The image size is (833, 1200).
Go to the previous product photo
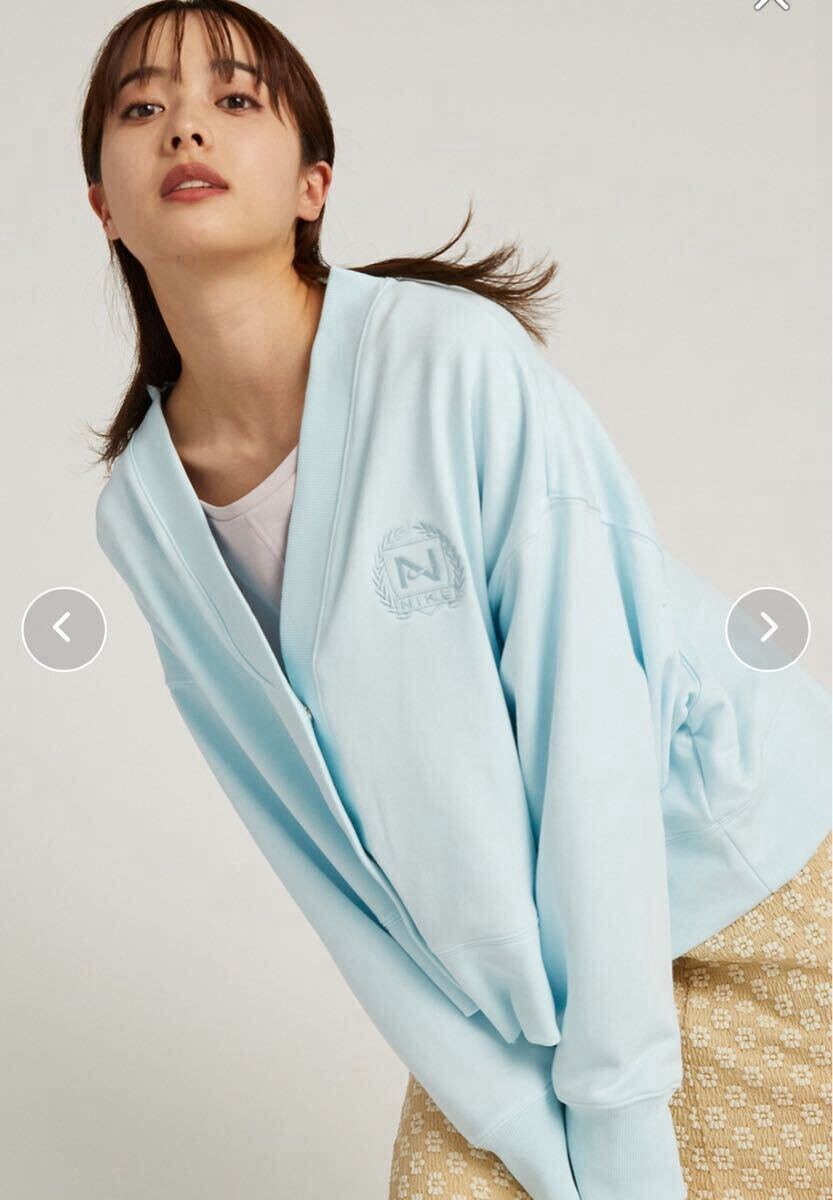64,628
